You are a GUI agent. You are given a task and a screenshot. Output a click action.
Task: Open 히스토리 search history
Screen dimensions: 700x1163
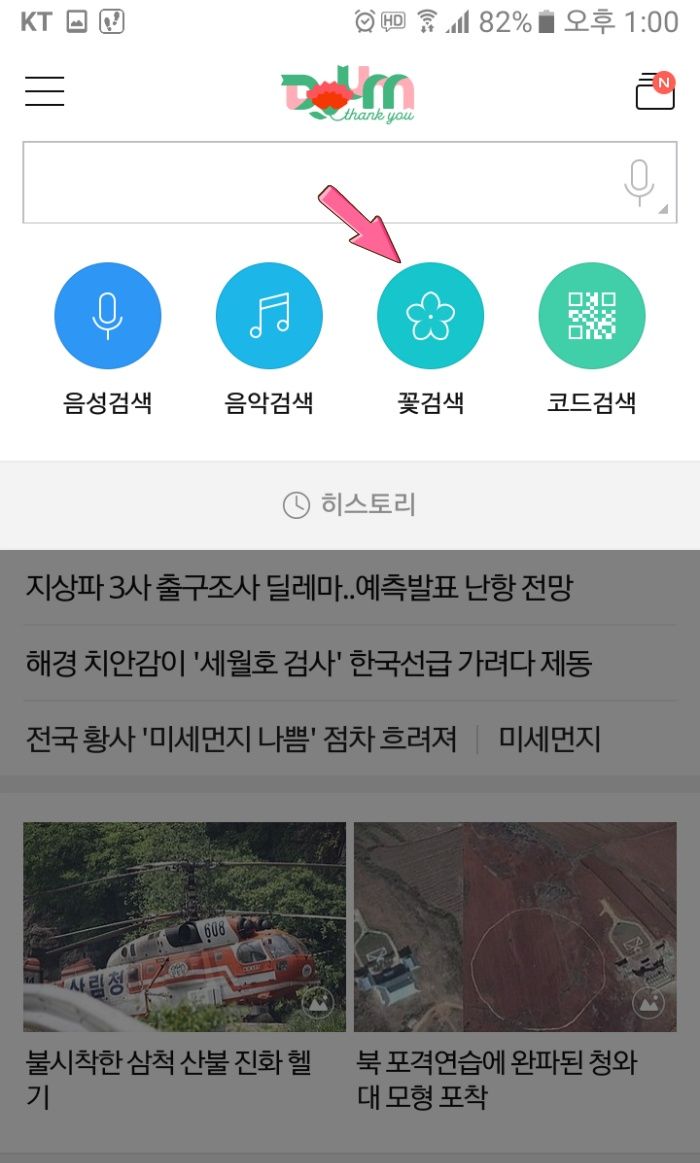click(x=350, y=505)
